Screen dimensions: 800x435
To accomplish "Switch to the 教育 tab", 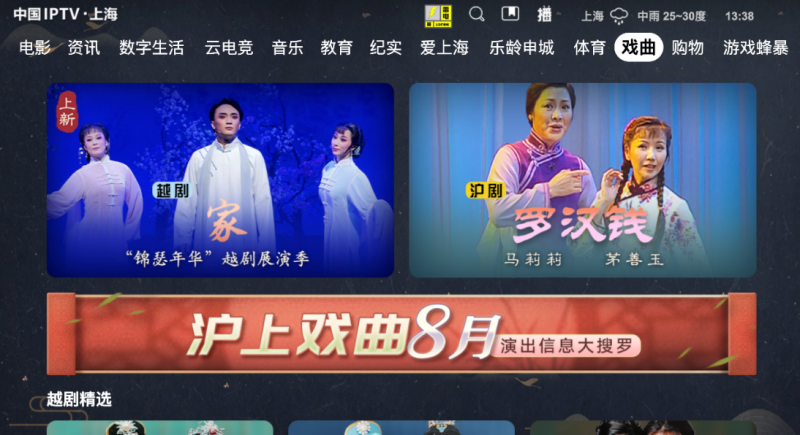I will pos(336,48).
